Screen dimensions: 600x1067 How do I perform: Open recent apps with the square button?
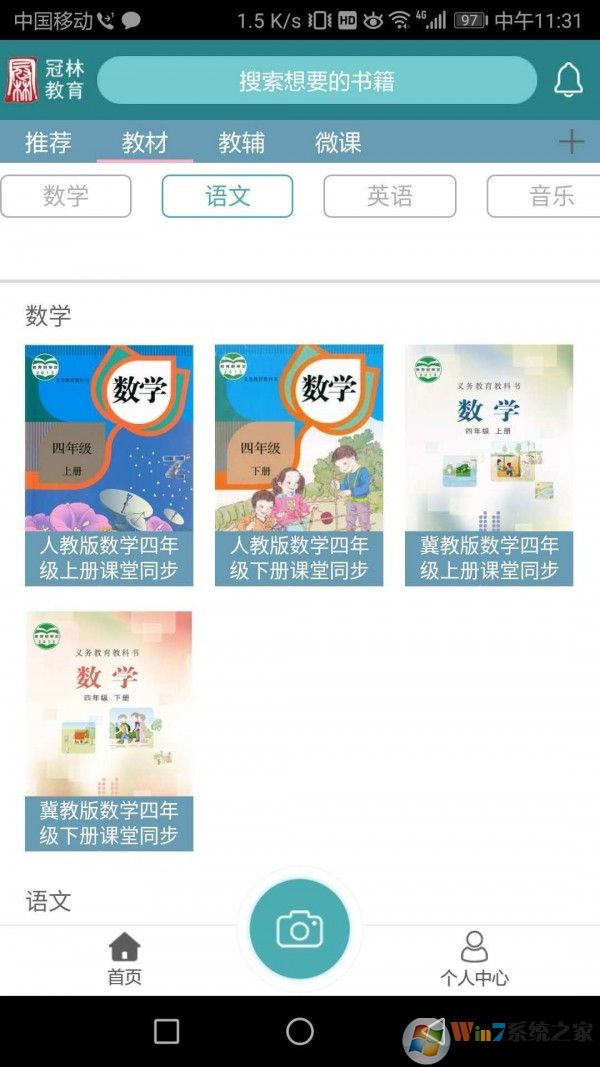[167, 1031]
